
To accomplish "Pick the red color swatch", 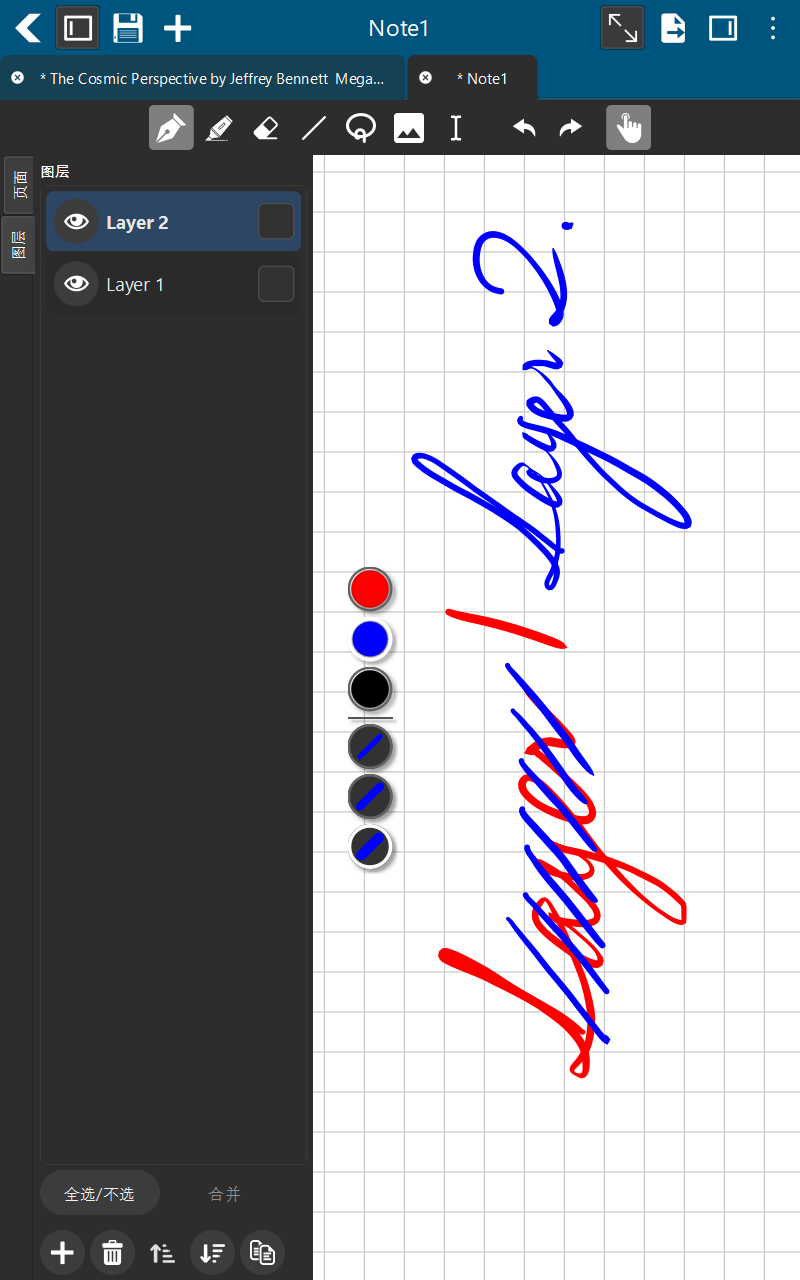I will 370,589.
